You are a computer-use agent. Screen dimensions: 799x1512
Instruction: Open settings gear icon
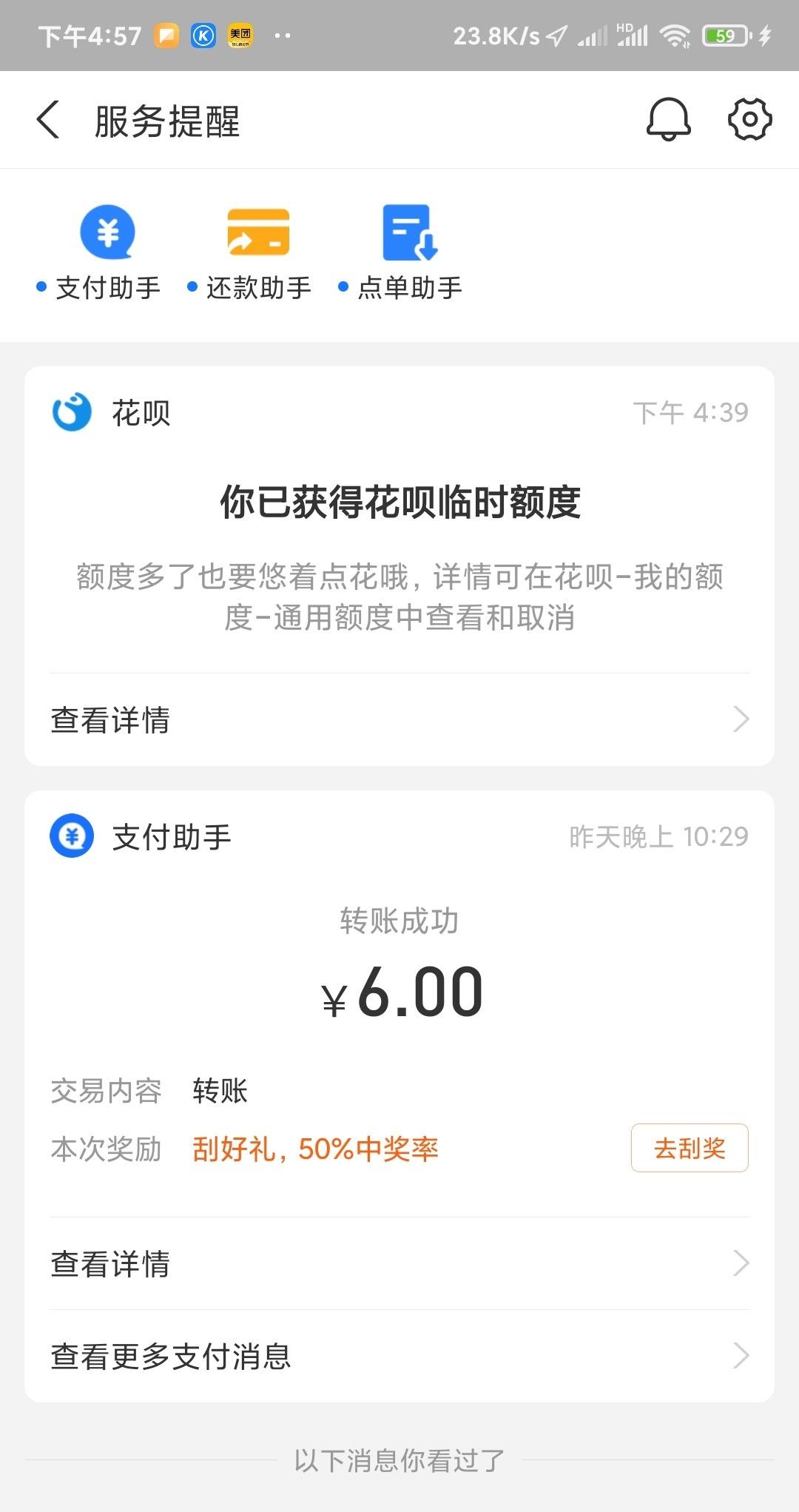pyautogui.click(x=749, y=119)
